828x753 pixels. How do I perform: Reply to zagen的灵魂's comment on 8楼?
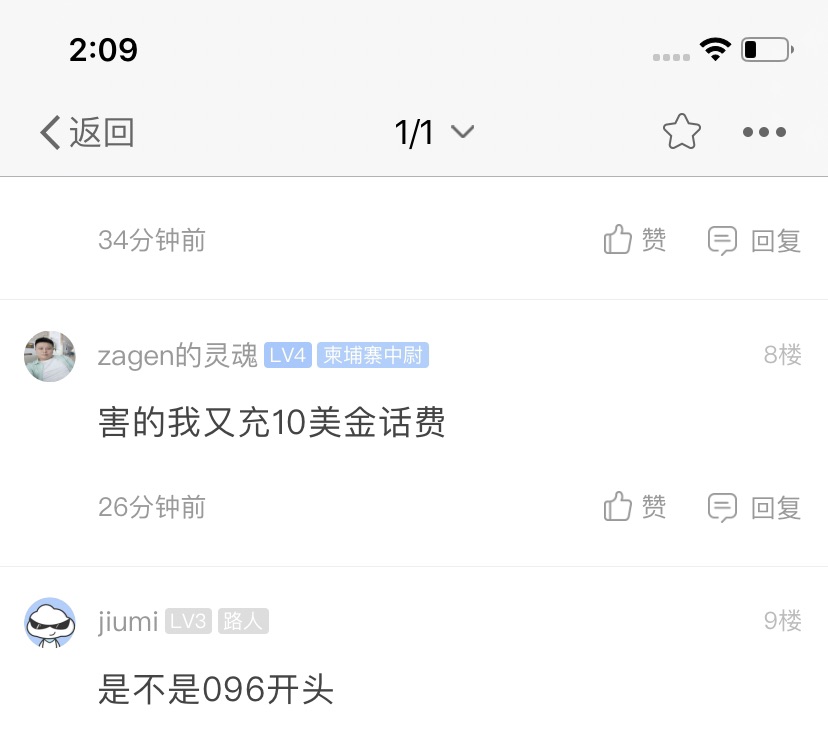point(754,507)
